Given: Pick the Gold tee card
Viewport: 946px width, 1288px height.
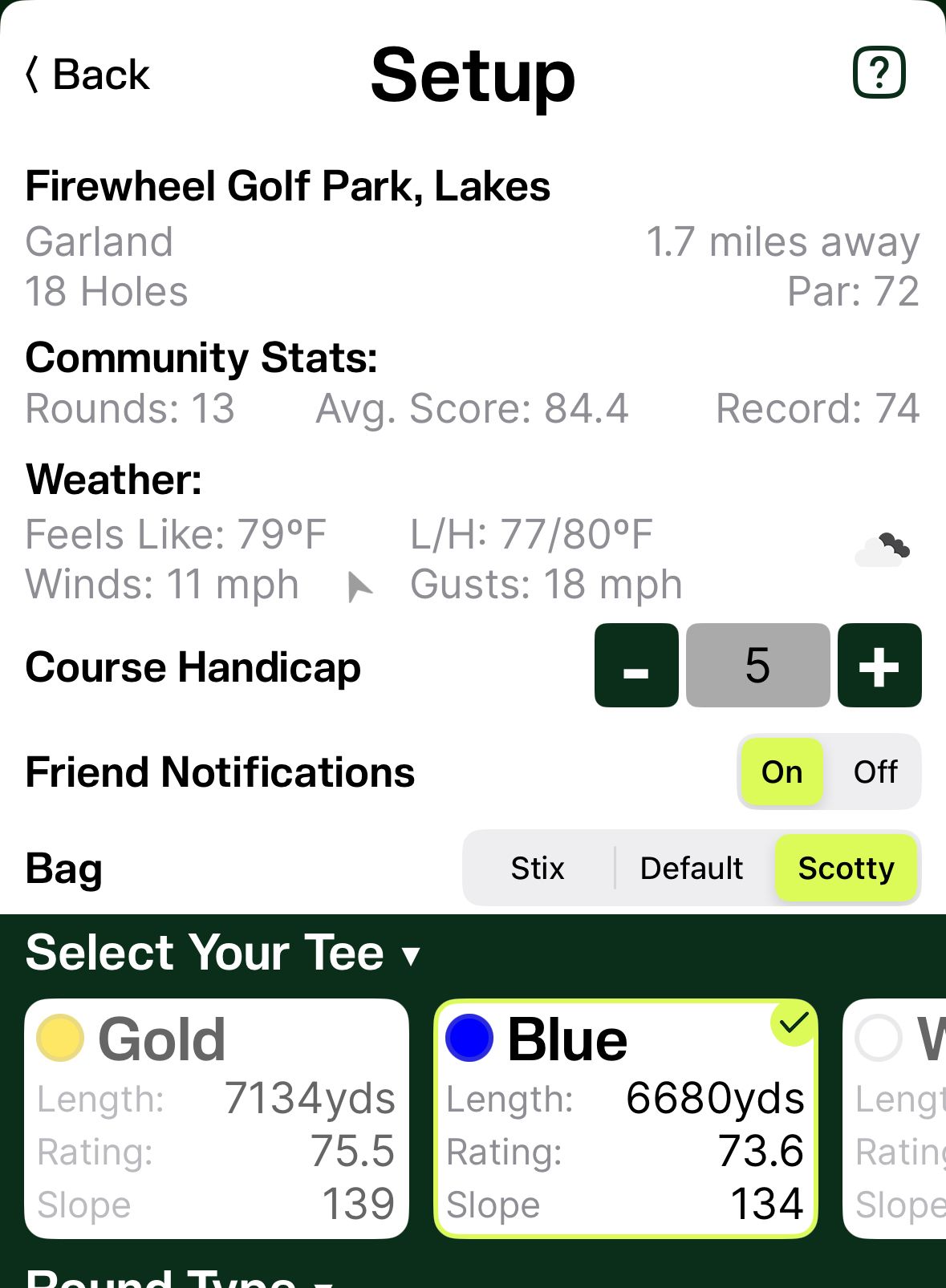Looking at the screenshot, I should point(217,1119).
